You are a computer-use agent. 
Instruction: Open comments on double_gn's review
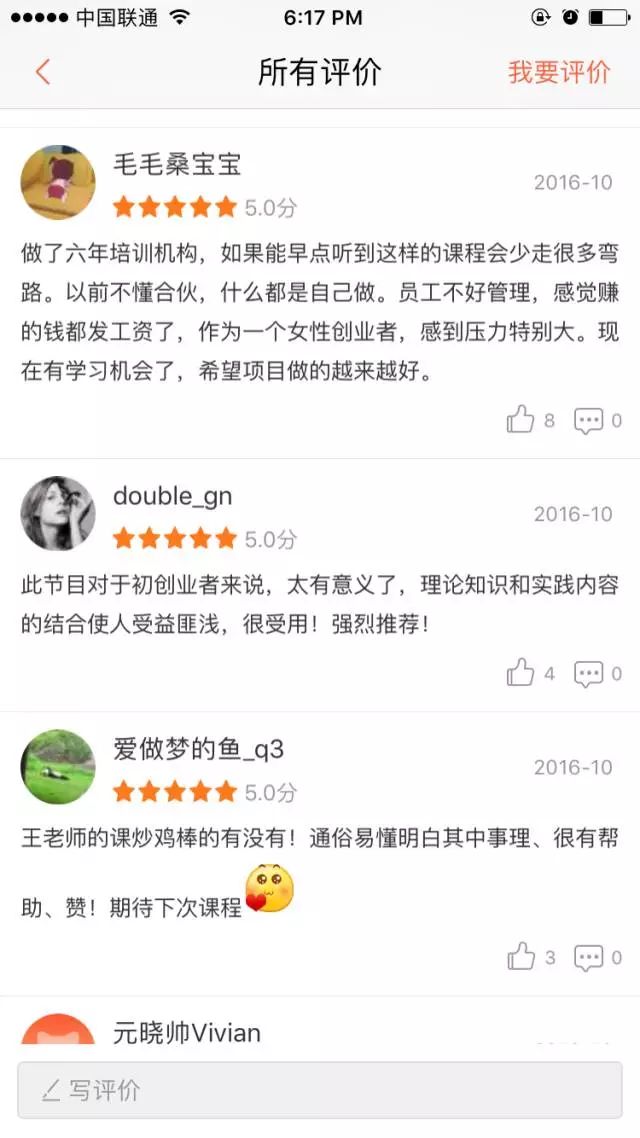point(588,673)
